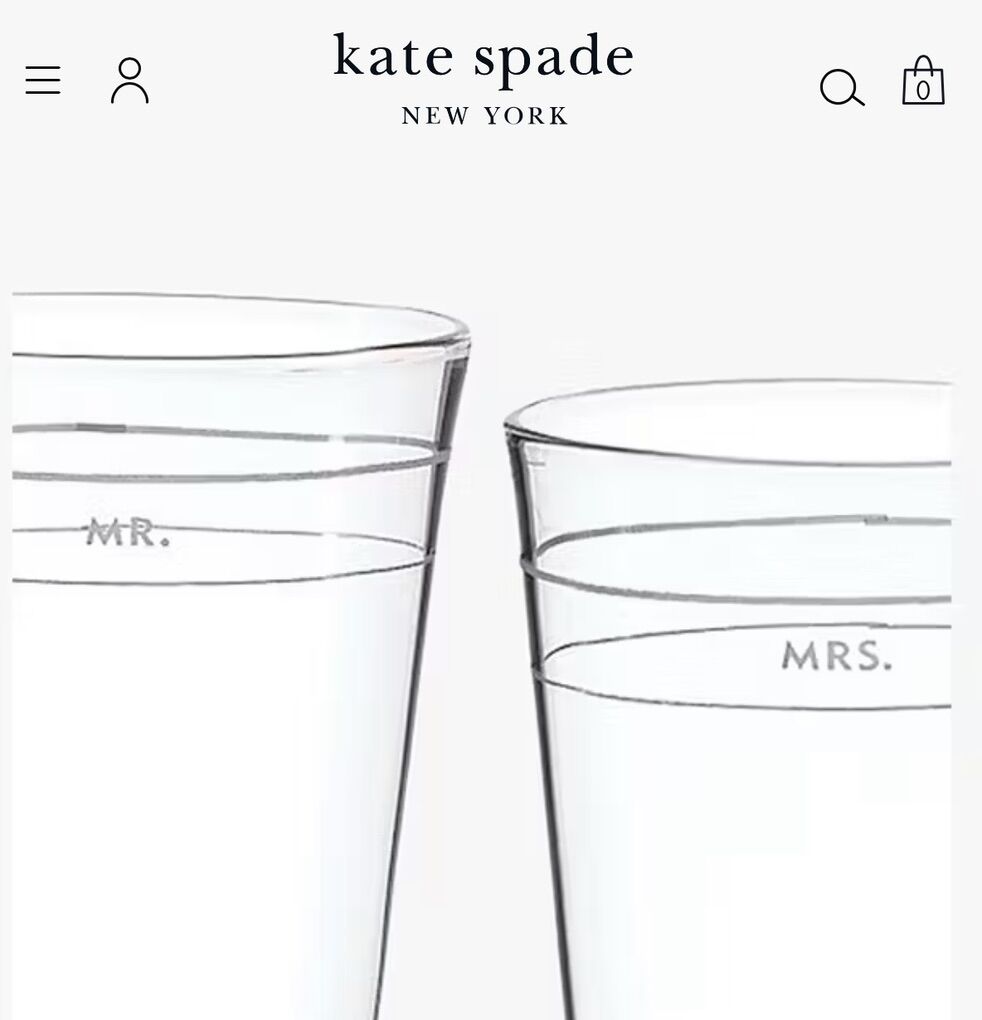Open the shopping bag
The width and height of the screenshot is (982, 1020).
tap(923, 82)
